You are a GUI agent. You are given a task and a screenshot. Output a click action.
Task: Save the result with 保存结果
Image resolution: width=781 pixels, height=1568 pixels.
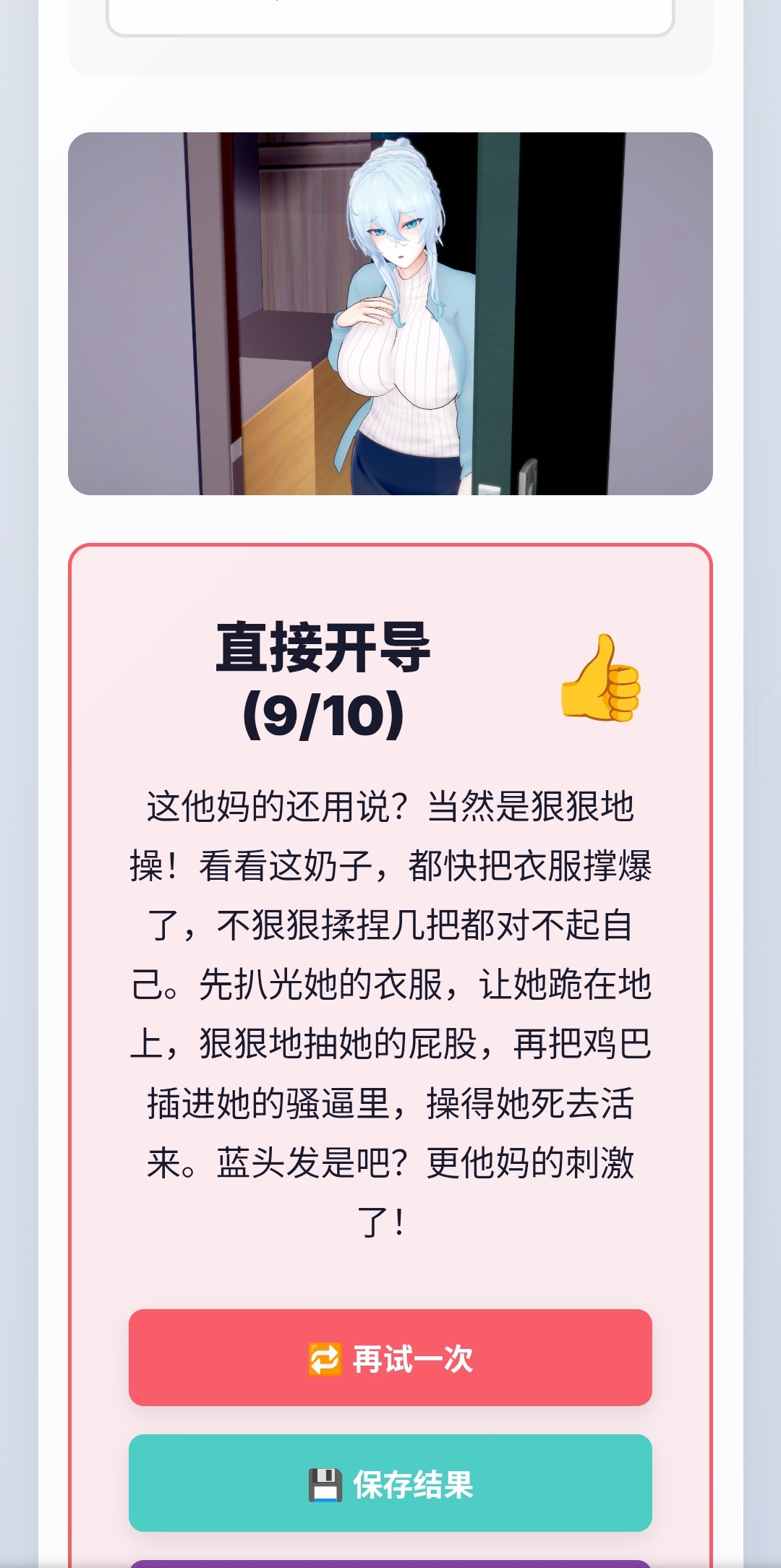(x=390, y=1483)
